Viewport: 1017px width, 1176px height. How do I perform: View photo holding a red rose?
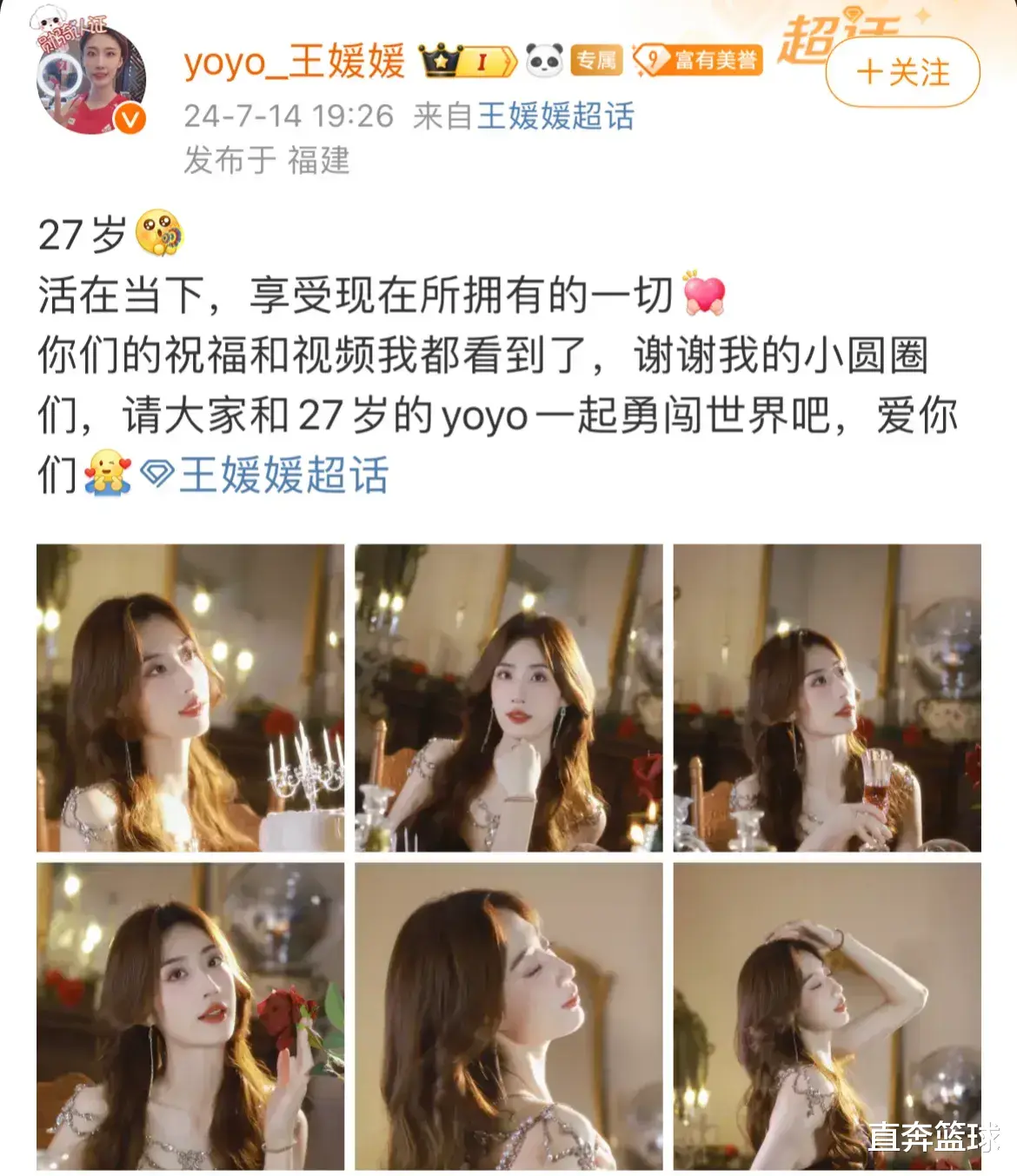point(190,1015)
